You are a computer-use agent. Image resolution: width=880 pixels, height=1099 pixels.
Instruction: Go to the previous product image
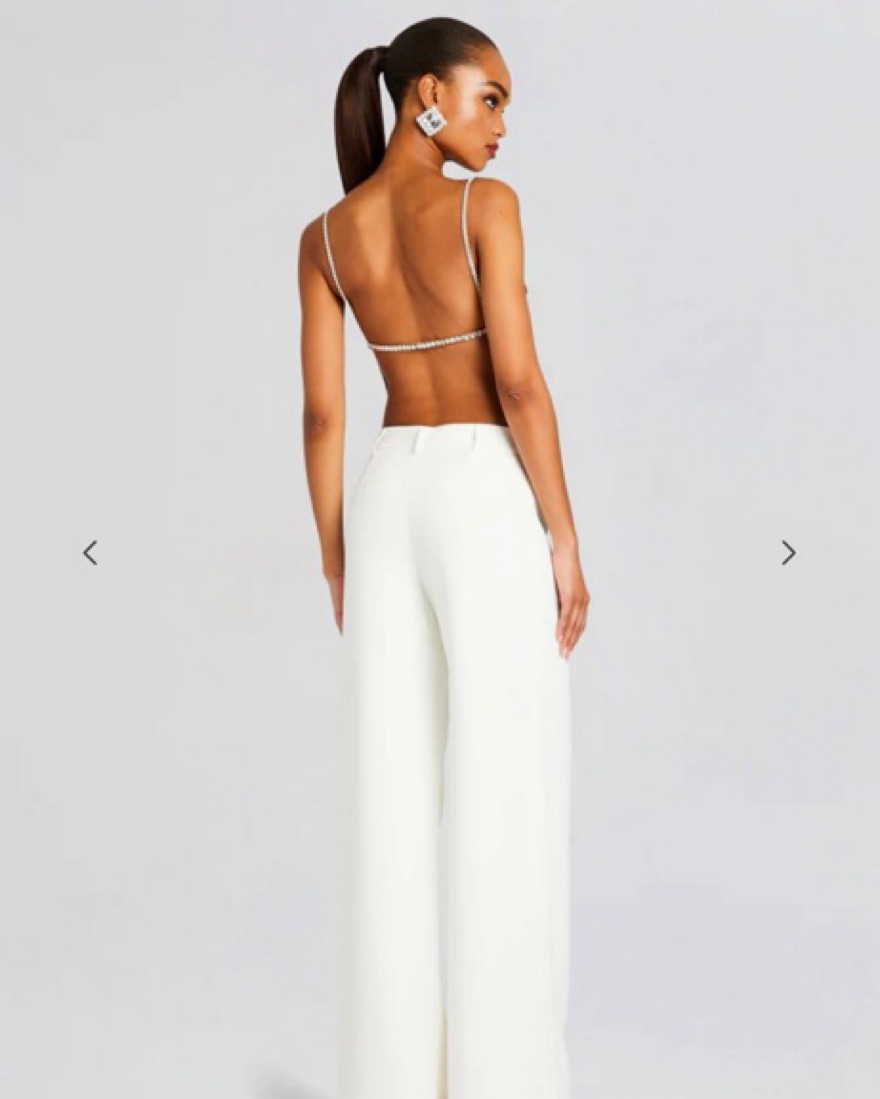click(90, 552)
